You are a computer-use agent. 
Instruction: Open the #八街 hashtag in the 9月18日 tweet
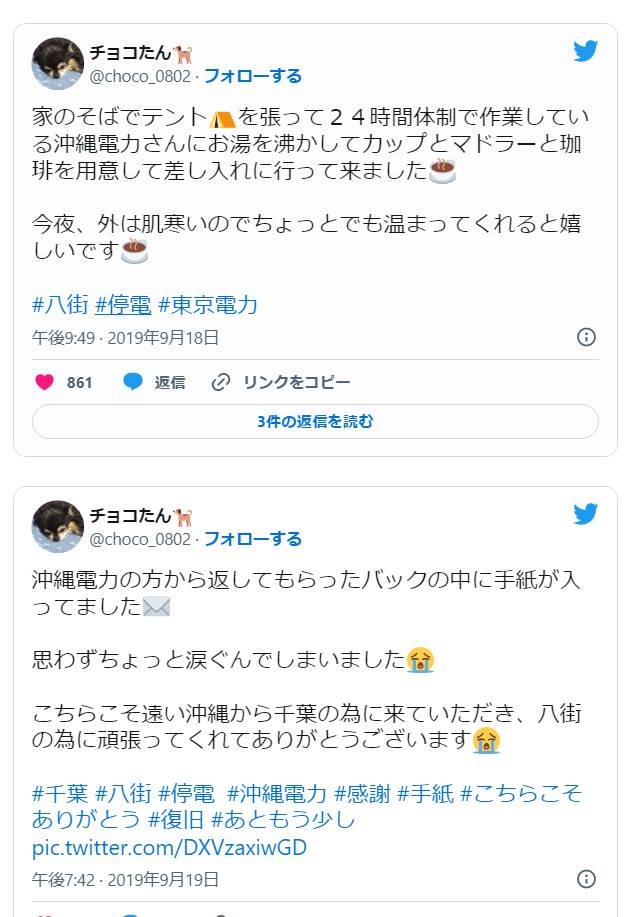point(60,304)
